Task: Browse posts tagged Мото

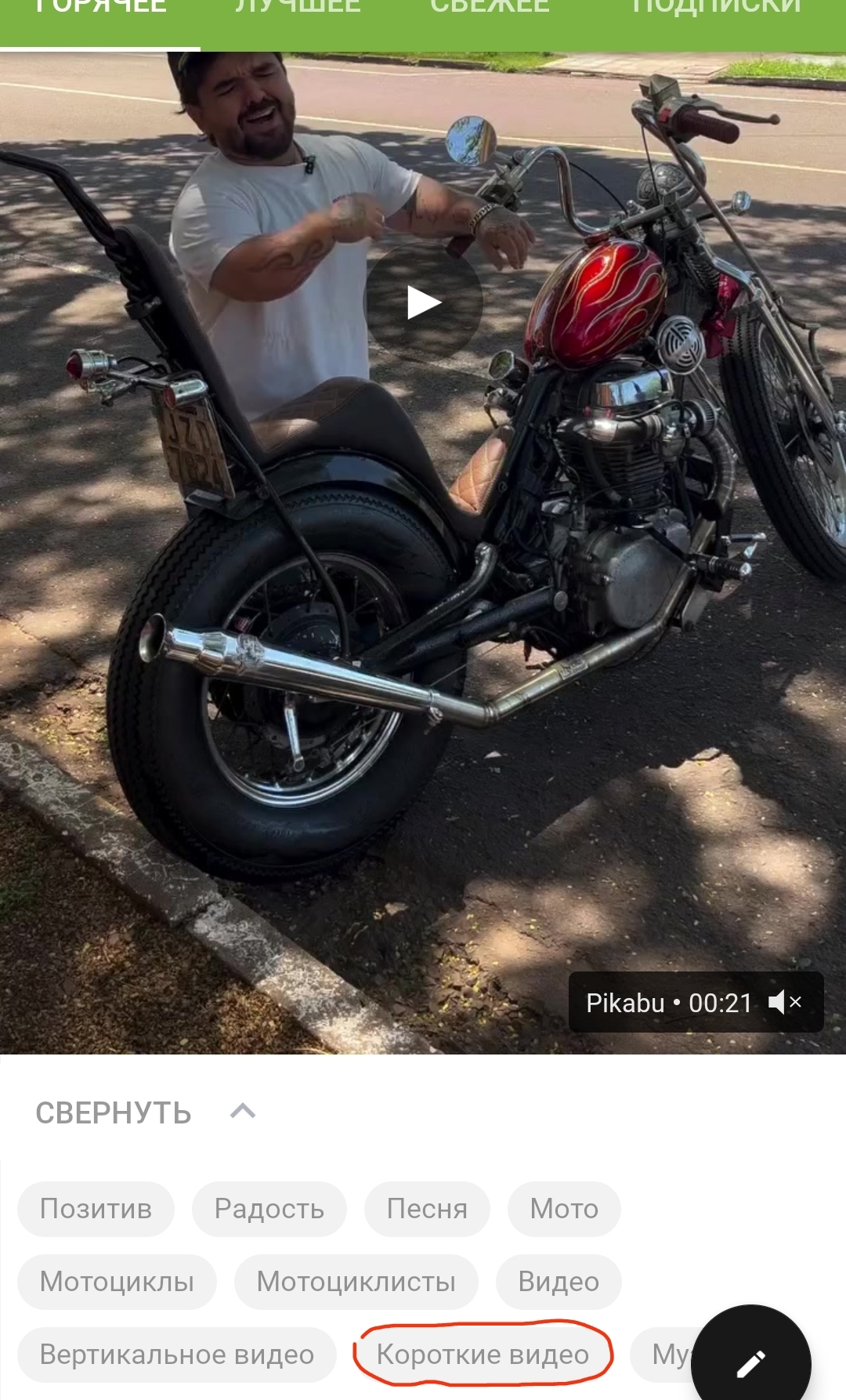Action: pyautogui.click(x=564, y=1209)
